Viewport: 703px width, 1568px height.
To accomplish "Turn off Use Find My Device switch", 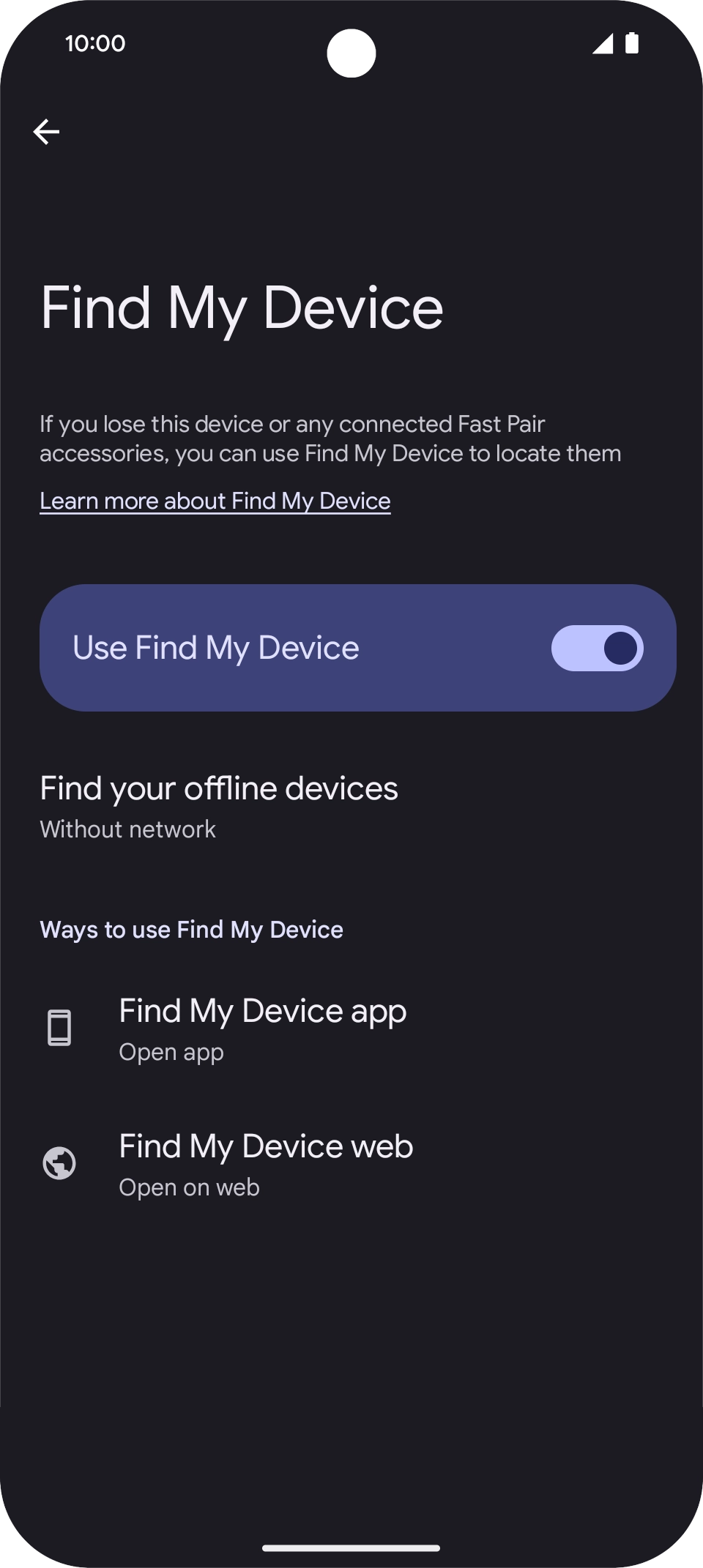I will coord(597,648).
